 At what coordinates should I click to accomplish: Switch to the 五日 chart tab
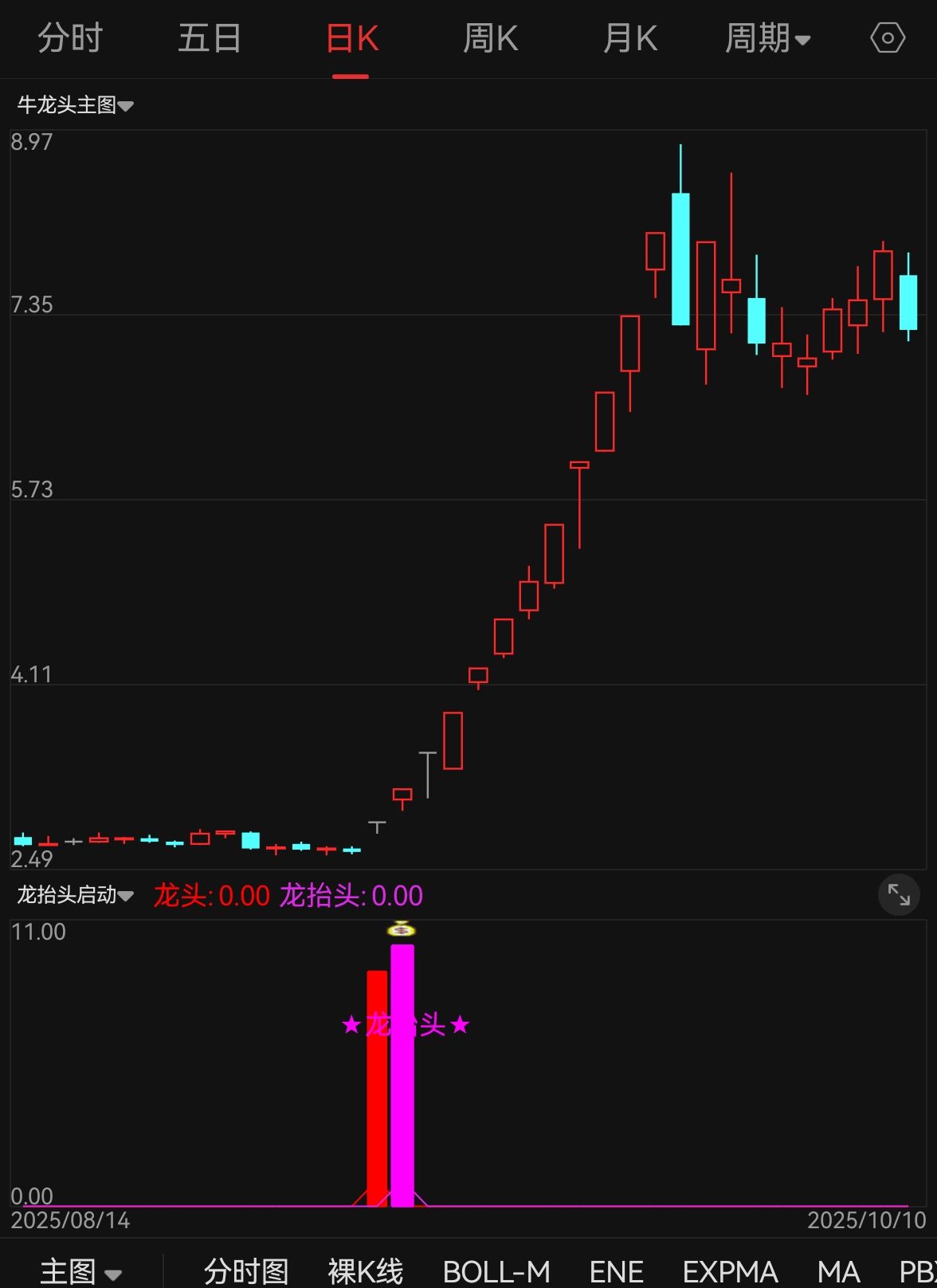pos(210,38)
